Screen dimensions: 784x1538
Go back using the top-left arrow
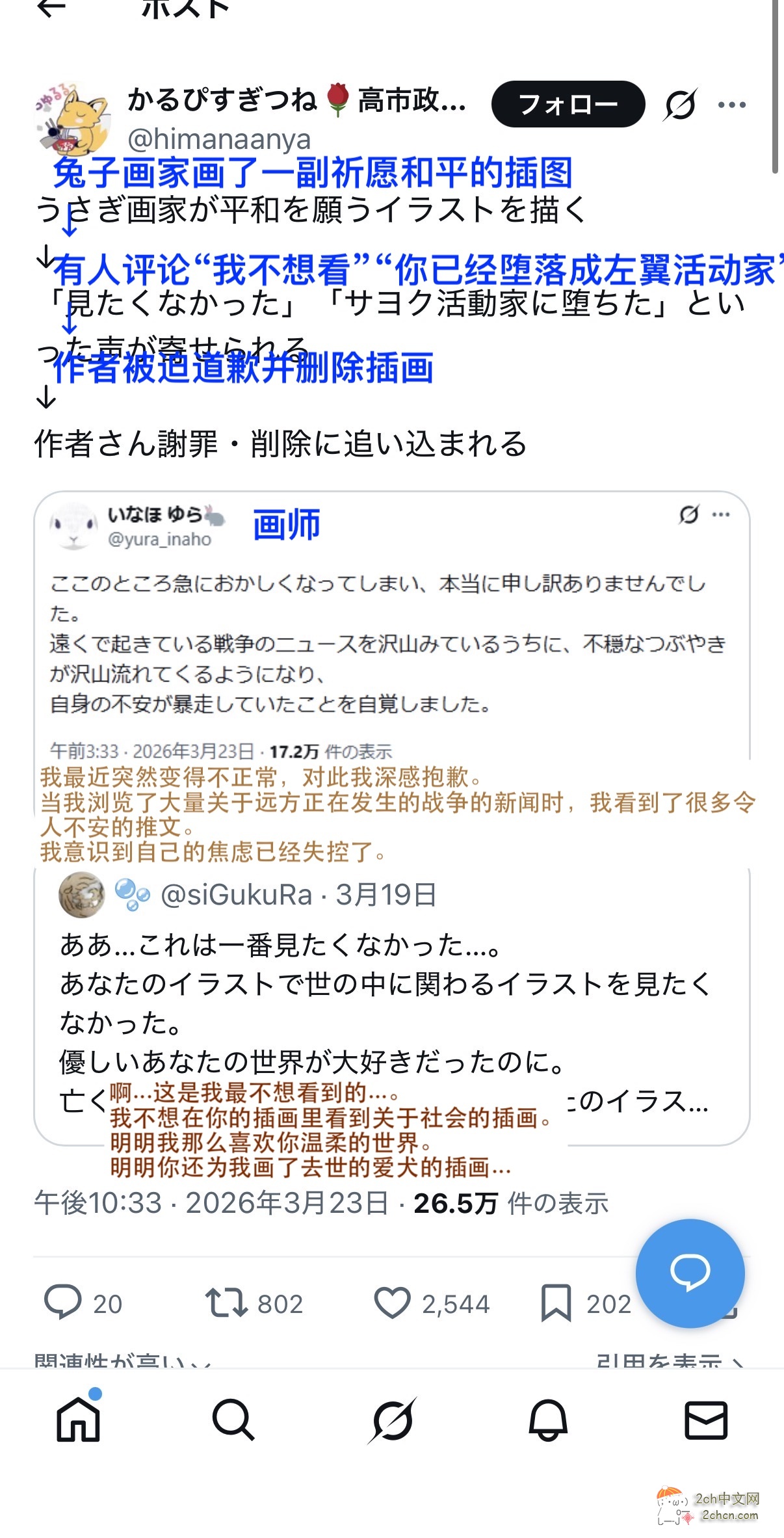pyautogui.click(x=52, y=8)
